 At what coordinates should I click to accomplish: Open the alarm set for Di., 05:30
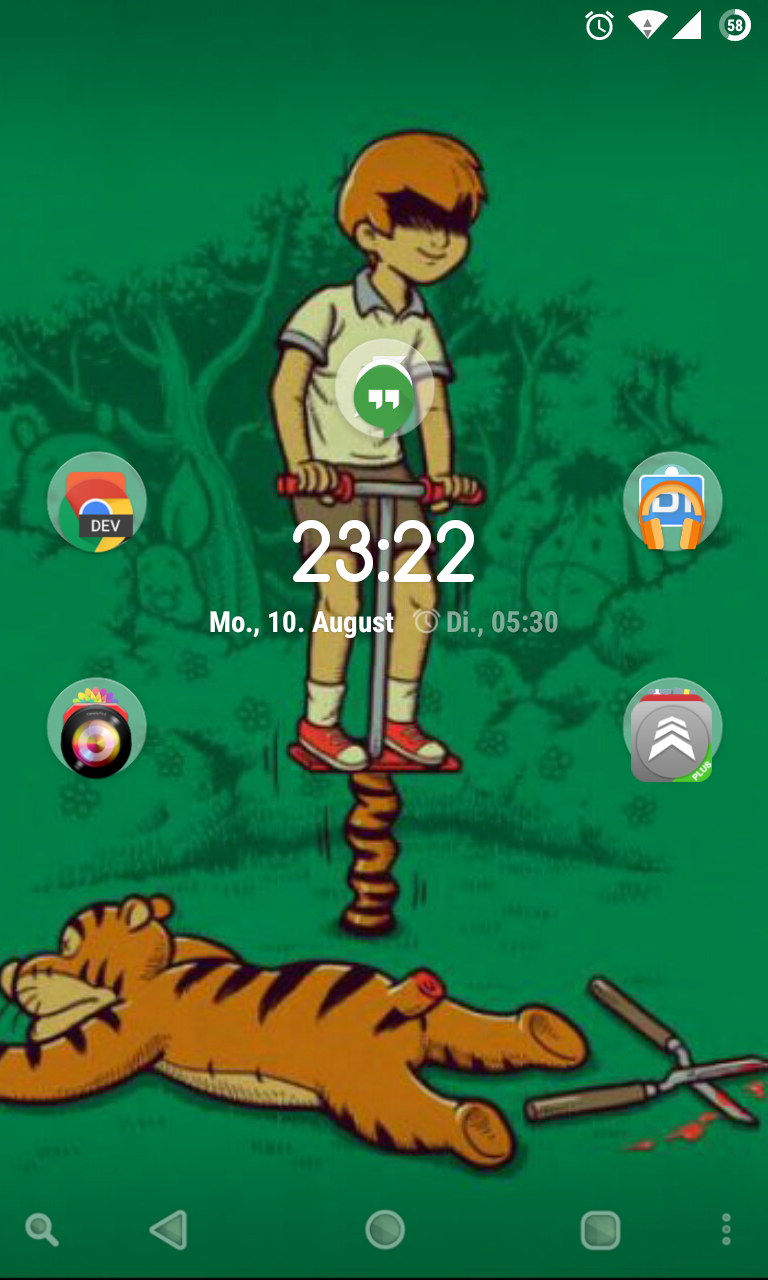[487, 622]
